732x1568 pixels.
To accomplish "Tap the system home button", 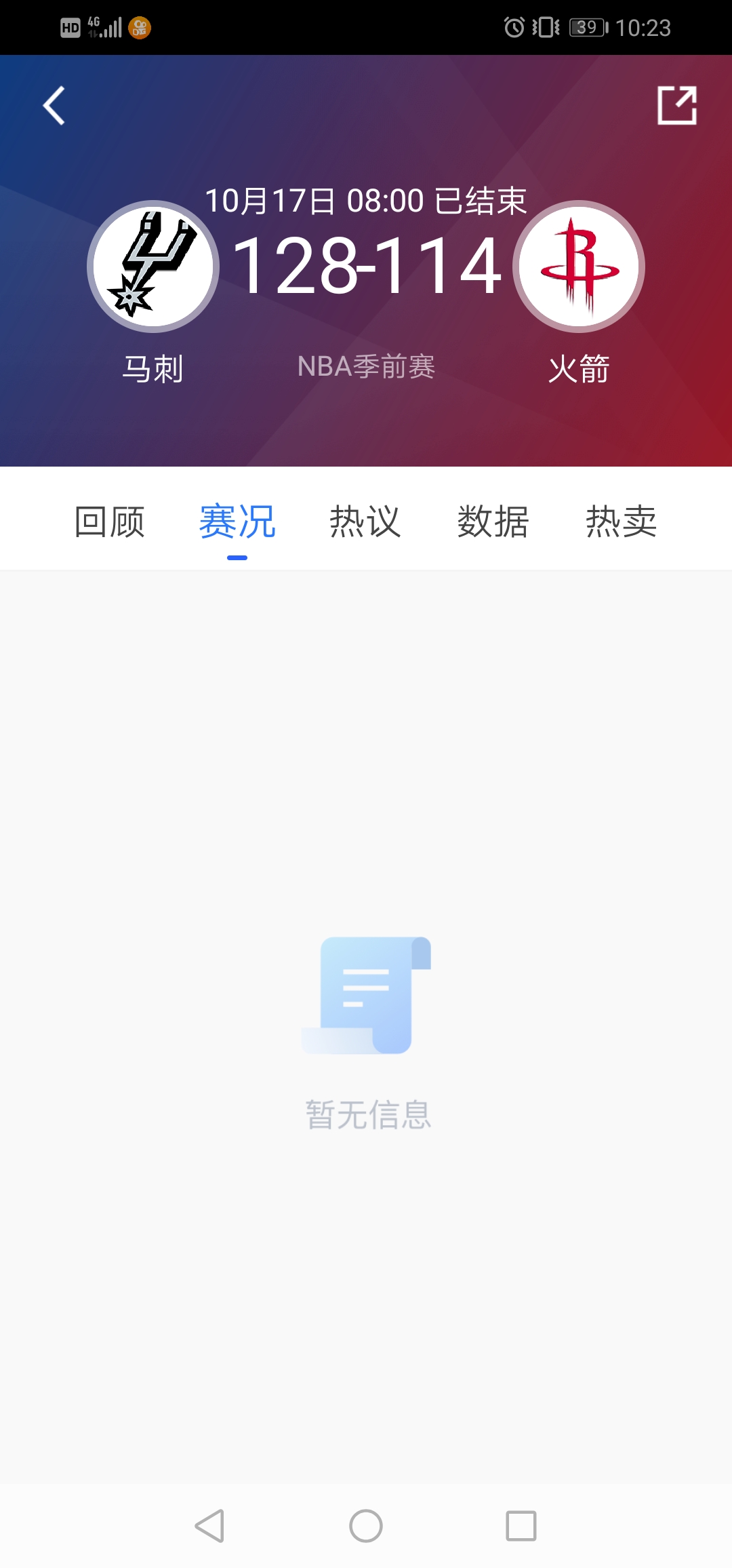I will tap(366, 1526).
